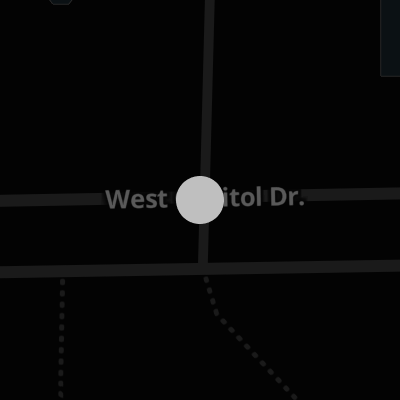Tap the white location marker on West Capitol Dr.
The height and width of the screenshot is (400, 400).
click(x=200, y=200)
